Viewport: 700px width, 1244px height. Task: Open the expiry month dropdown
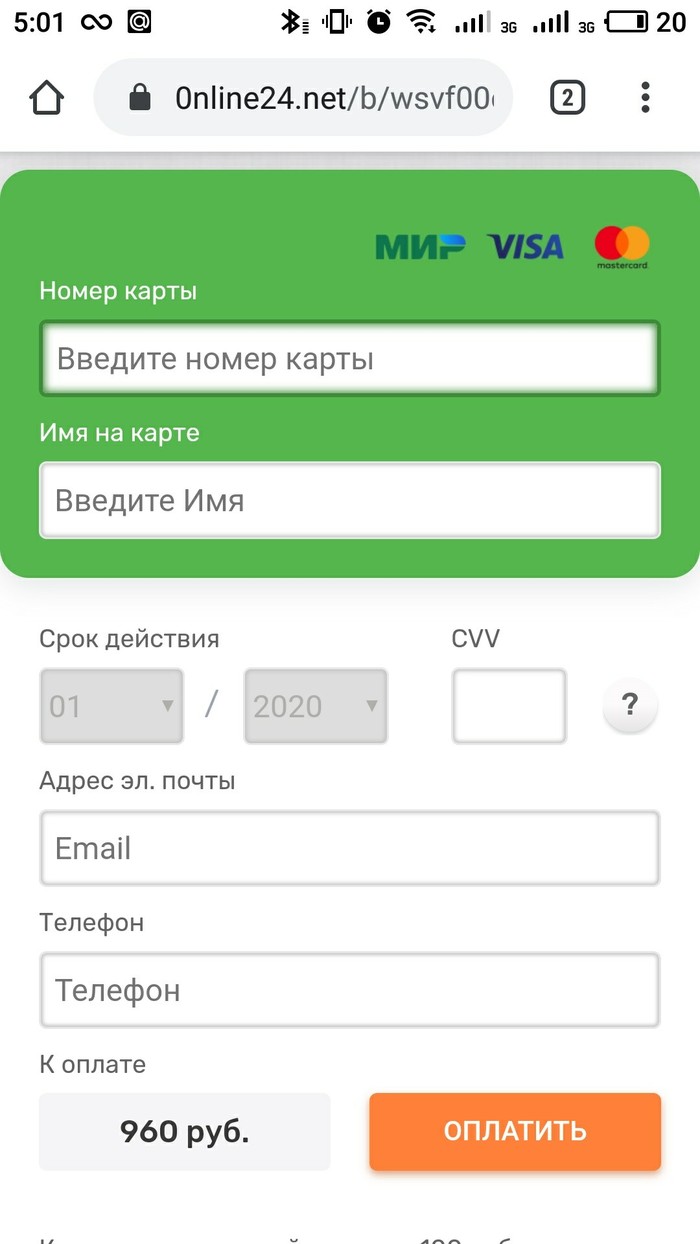pyautogui.click(x=112, y=706)
